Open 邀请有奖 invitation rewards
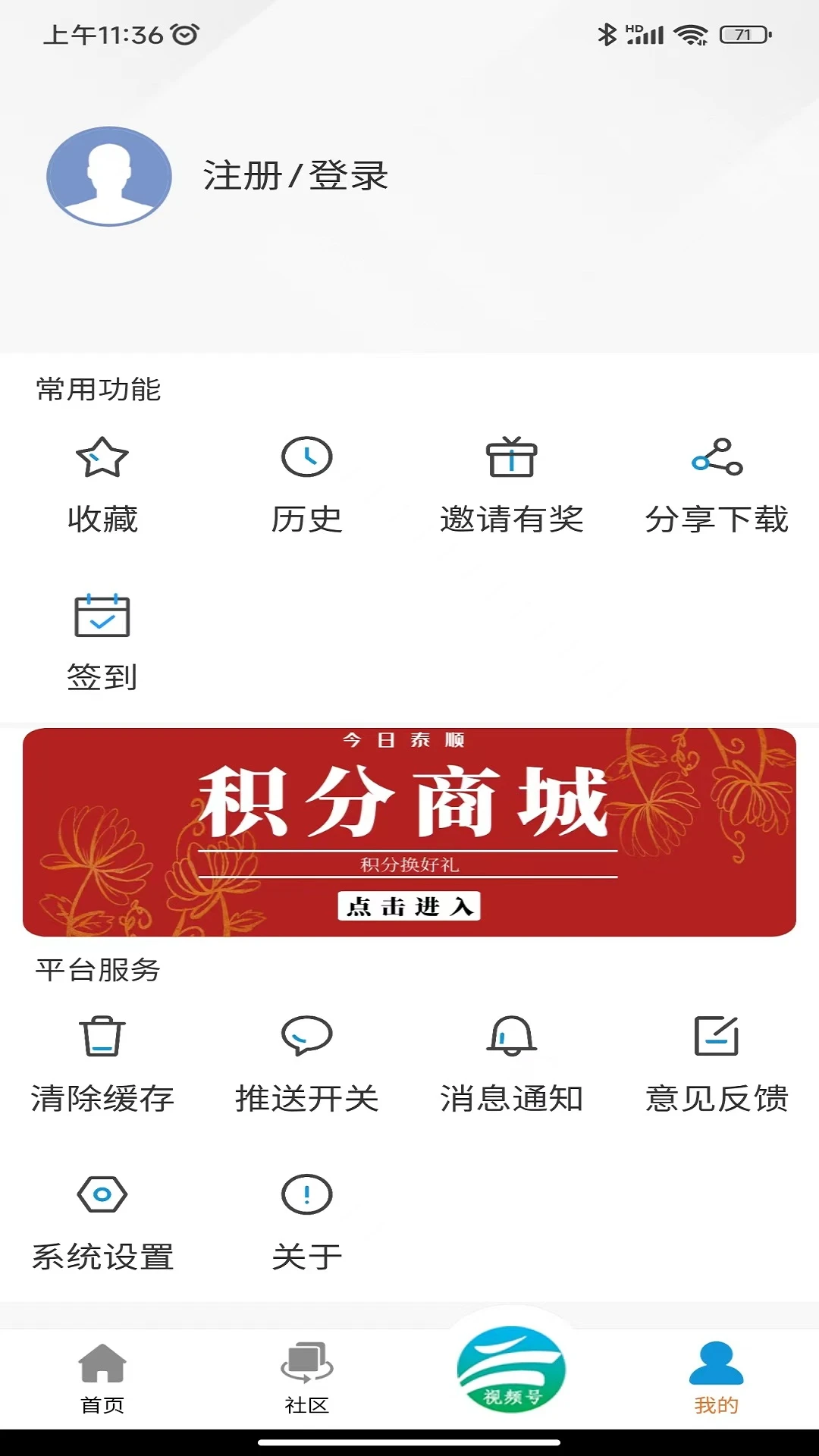Image resolution: width=819 pixels, height=1456 pixels. 512,485
